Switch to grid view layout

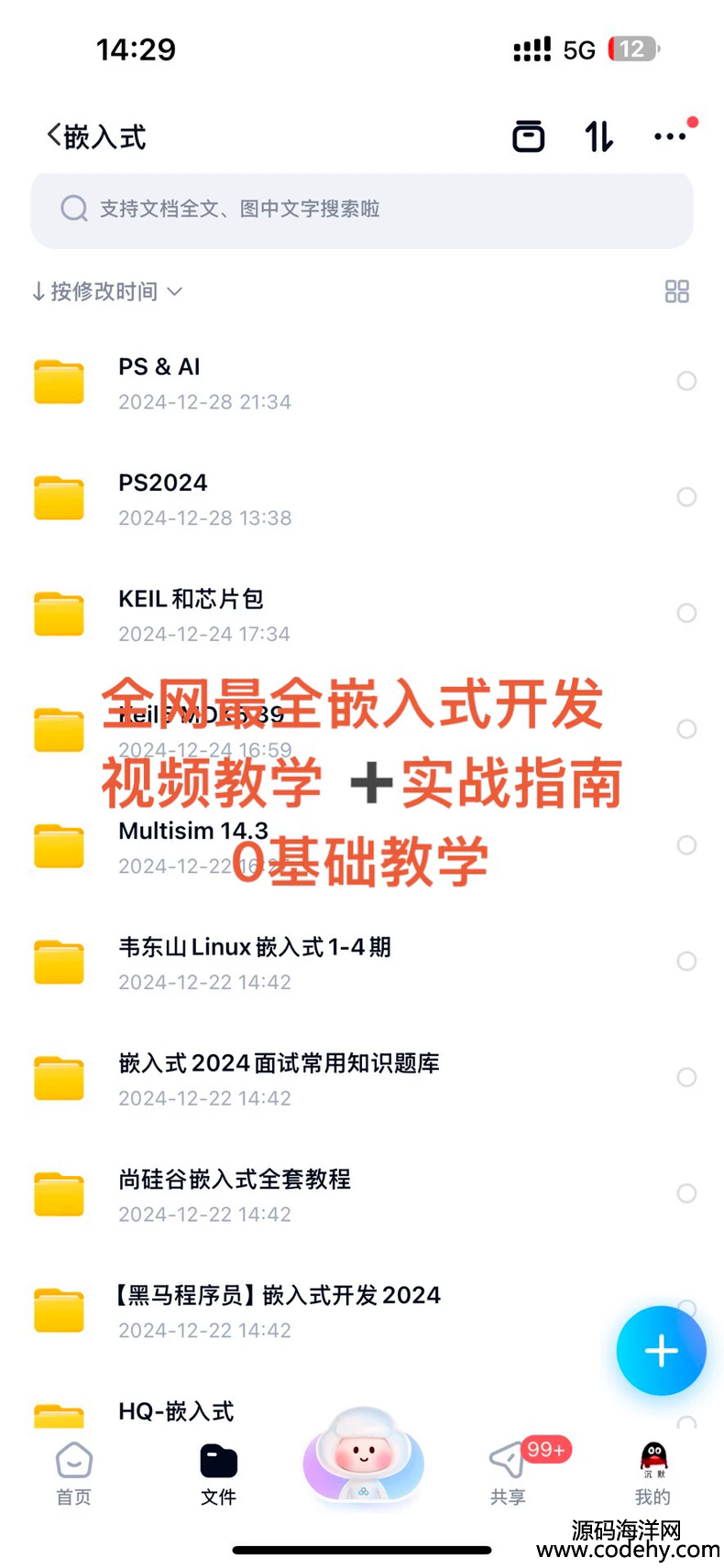click(x=676, y=292)
